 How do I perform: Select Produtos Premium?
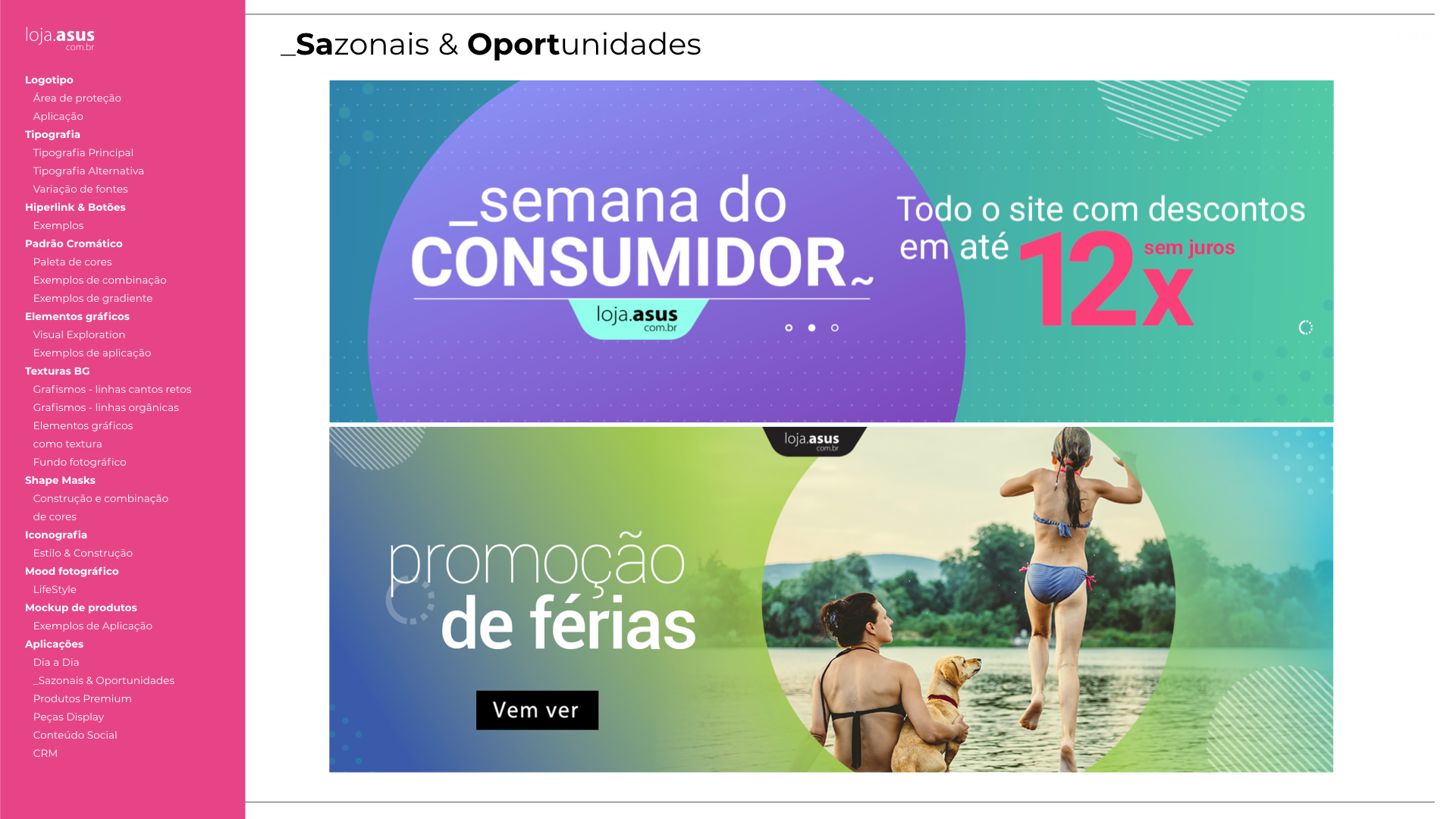coord(82,698)
